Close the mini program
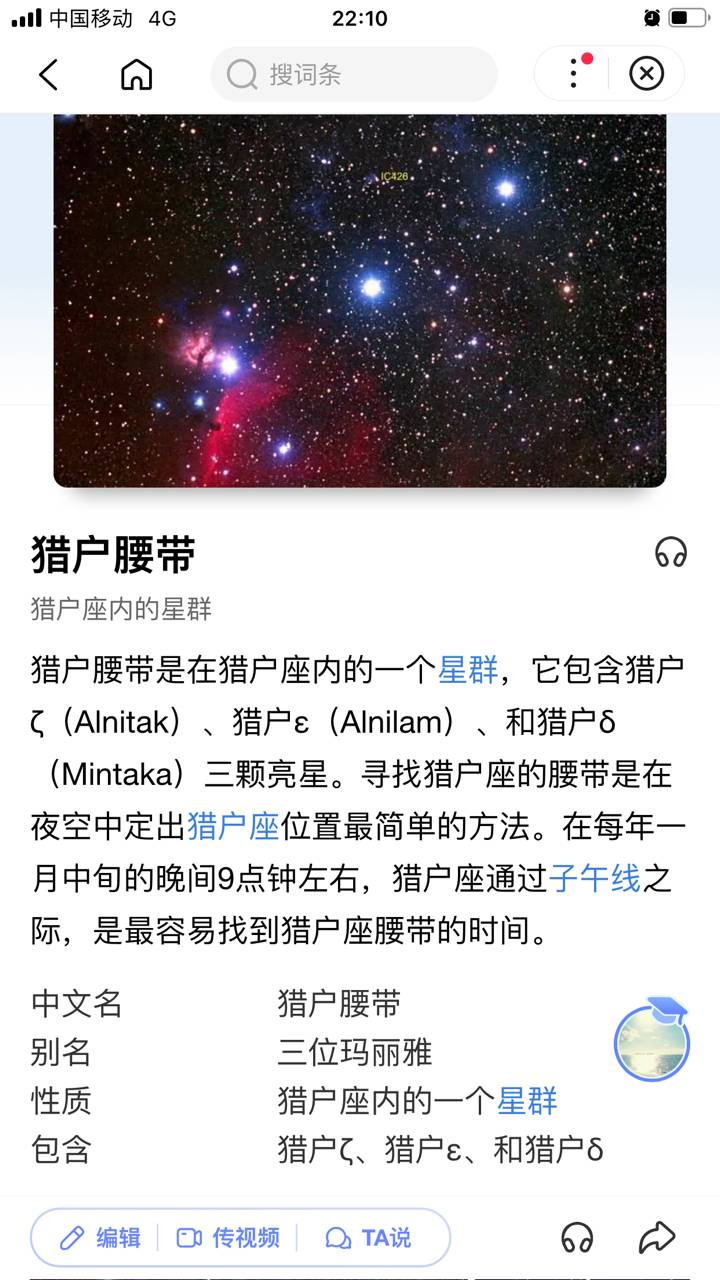Image resolution: width=720 pixels, height=1280 pixels. pyautogui.click(x=646, y=74)
